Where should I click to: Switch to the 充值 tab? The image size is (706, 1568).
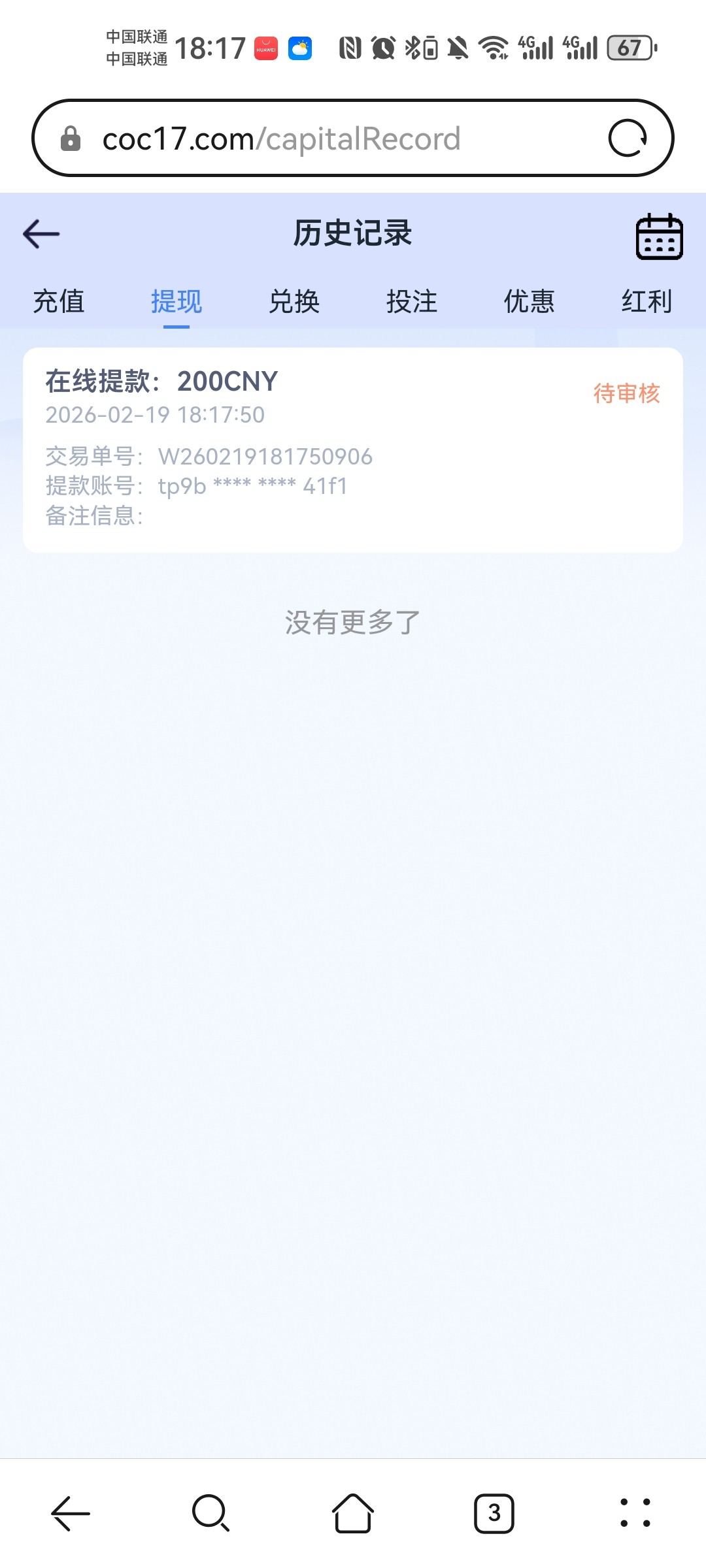click(59, 302)
